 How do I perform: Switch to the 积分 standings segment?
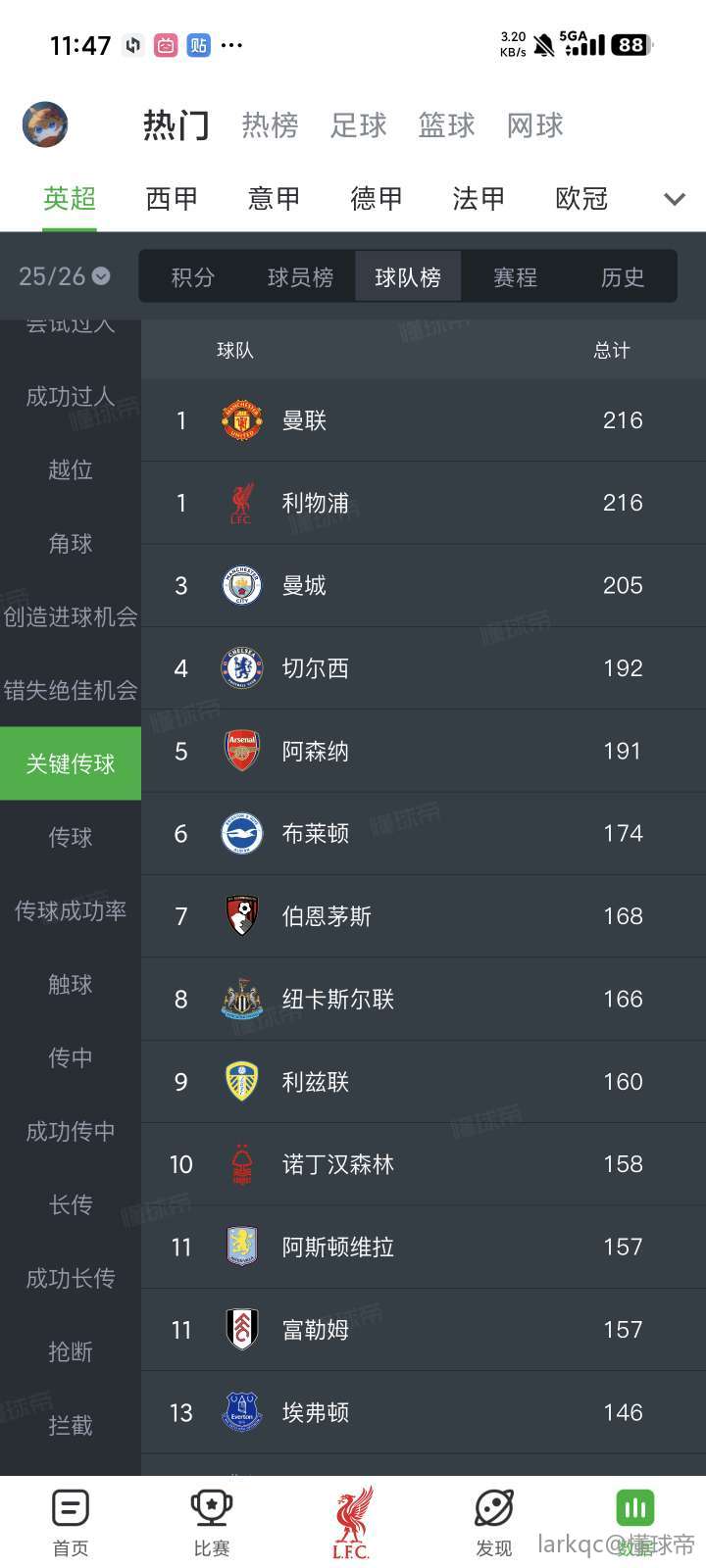point(193,277)
